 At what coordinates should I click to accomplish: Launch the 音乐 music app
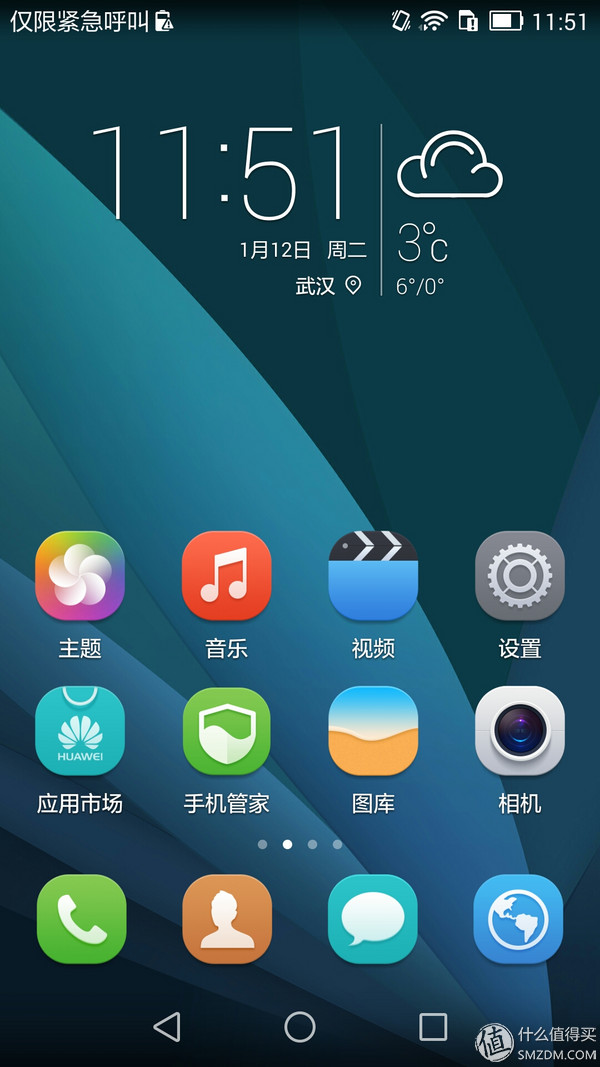(226, 577)
